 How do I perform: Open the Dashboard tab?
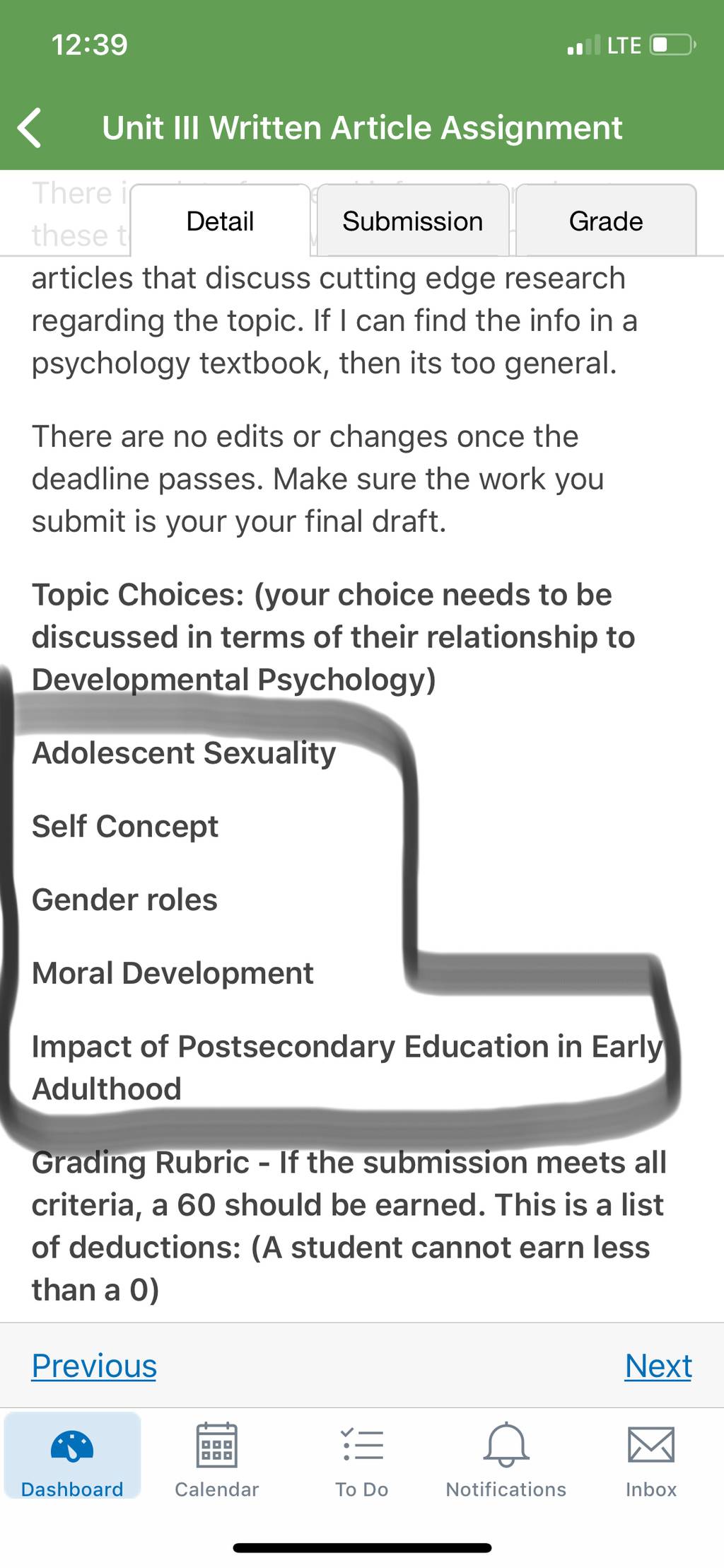[x=72, y=1456]
